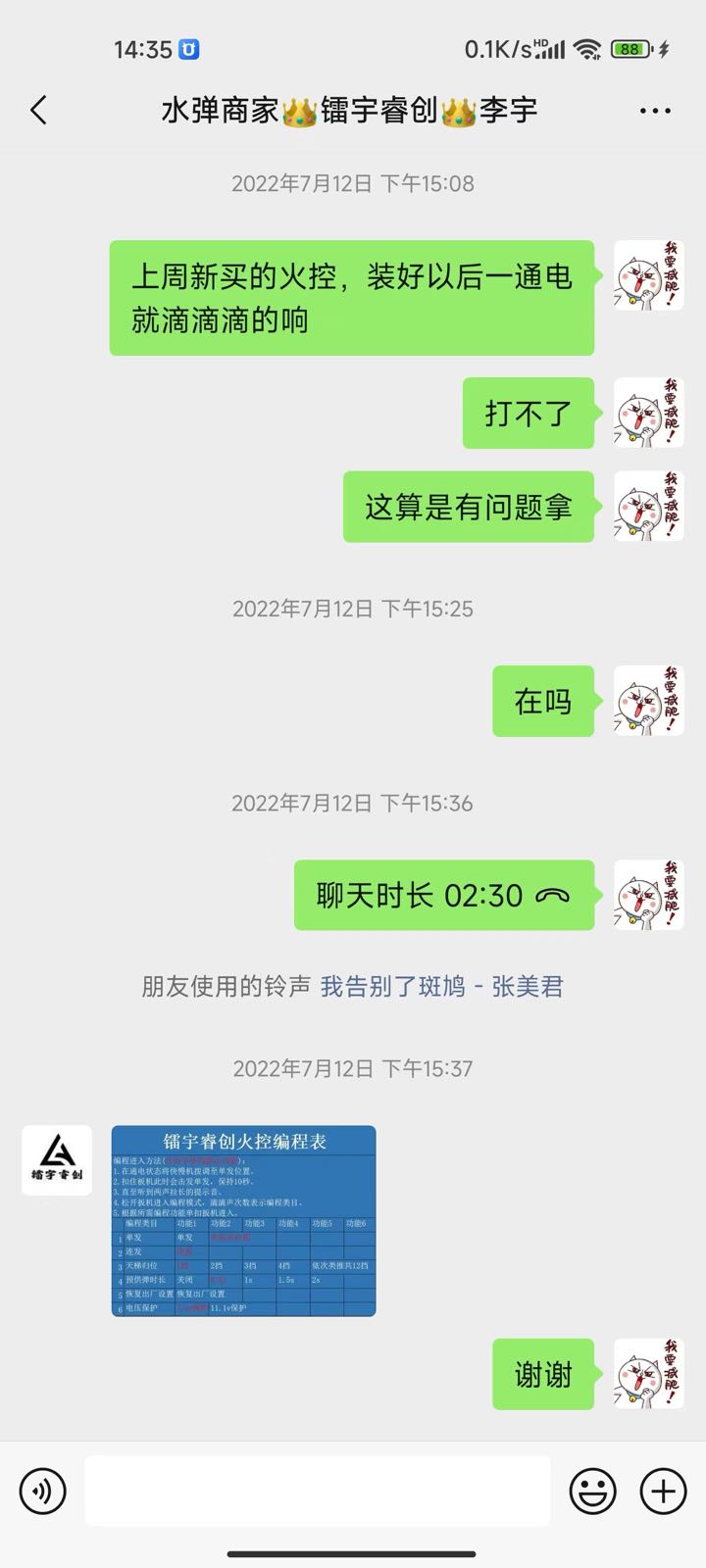Open the plus attachments menu

[x=663, y=1491]
